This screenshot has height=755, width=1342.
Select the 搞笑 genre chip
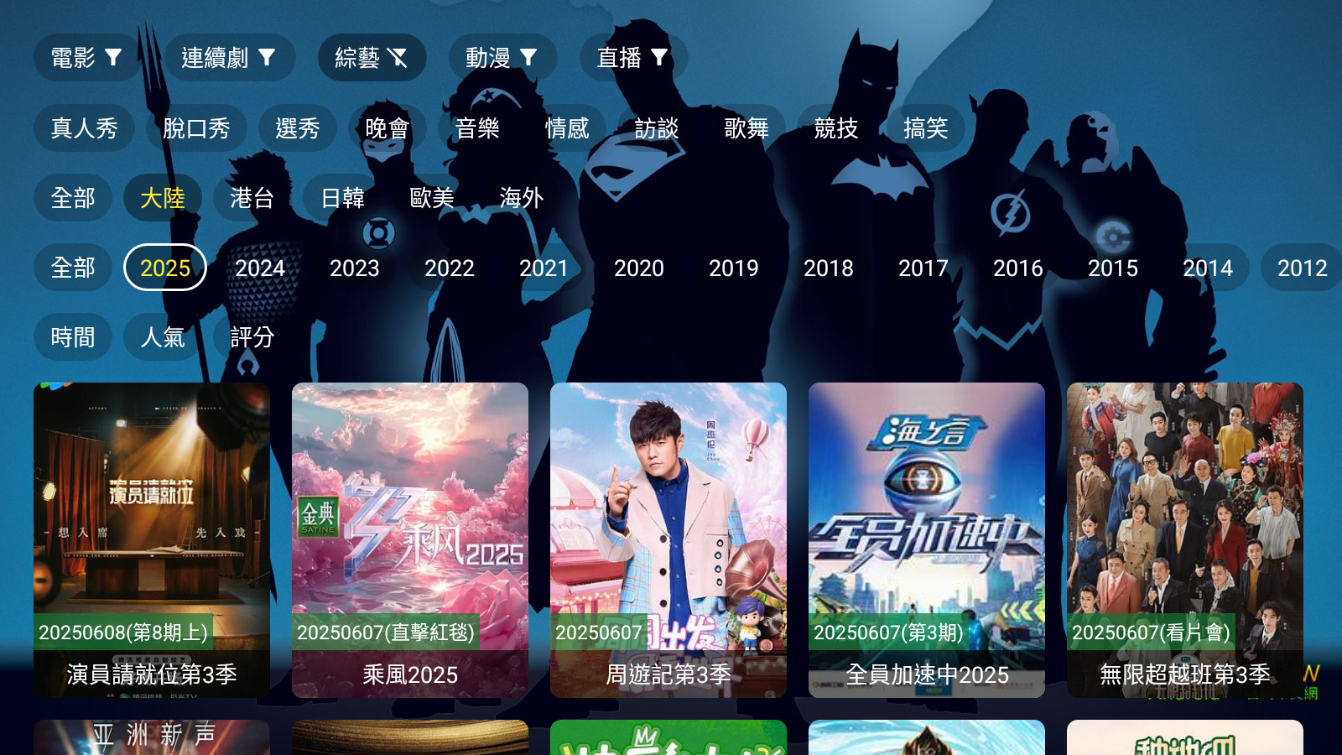coord(925,128)
